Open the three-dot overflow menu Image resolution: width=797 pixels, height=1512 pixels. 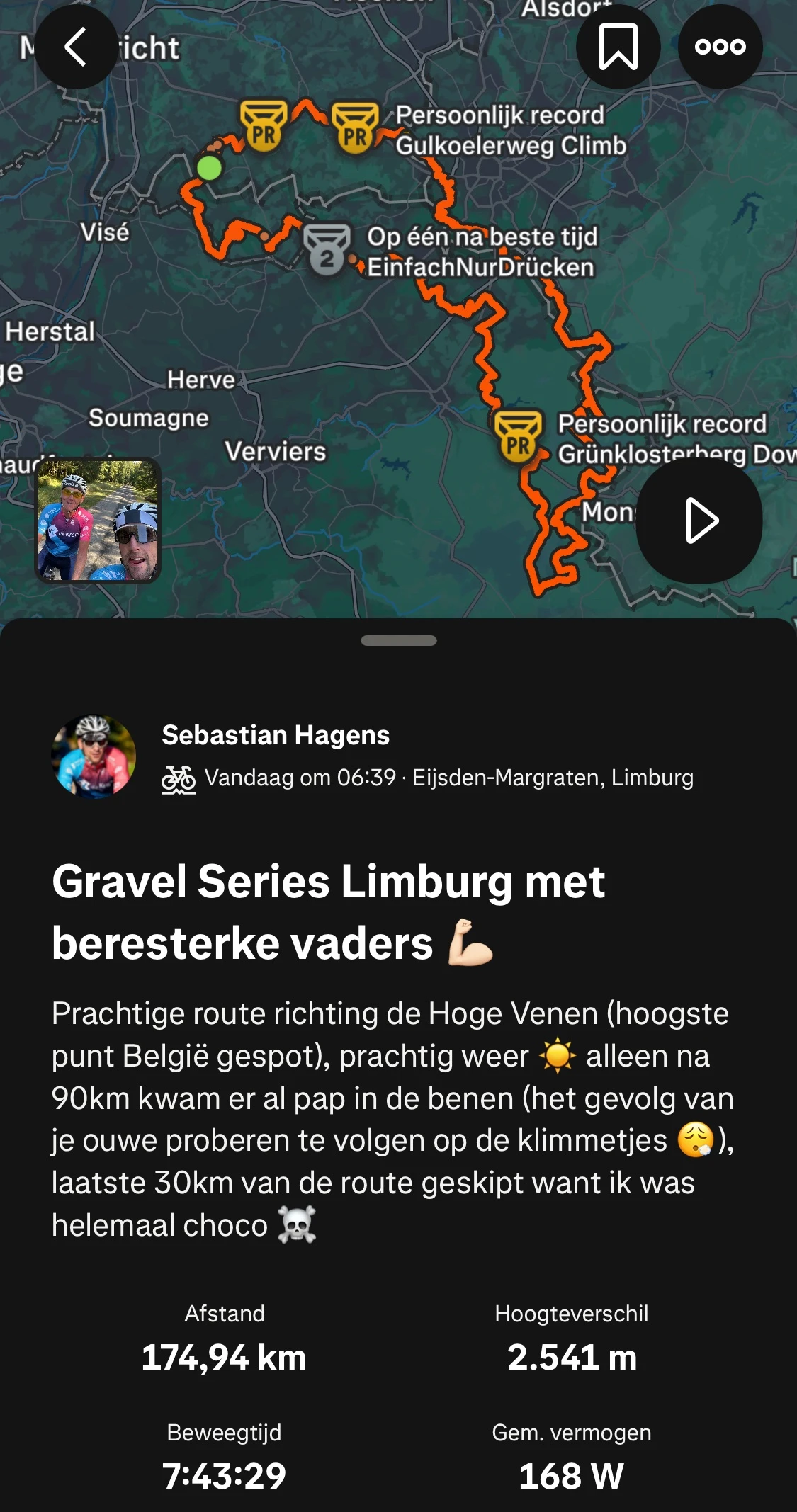click(x=720, y=47)
